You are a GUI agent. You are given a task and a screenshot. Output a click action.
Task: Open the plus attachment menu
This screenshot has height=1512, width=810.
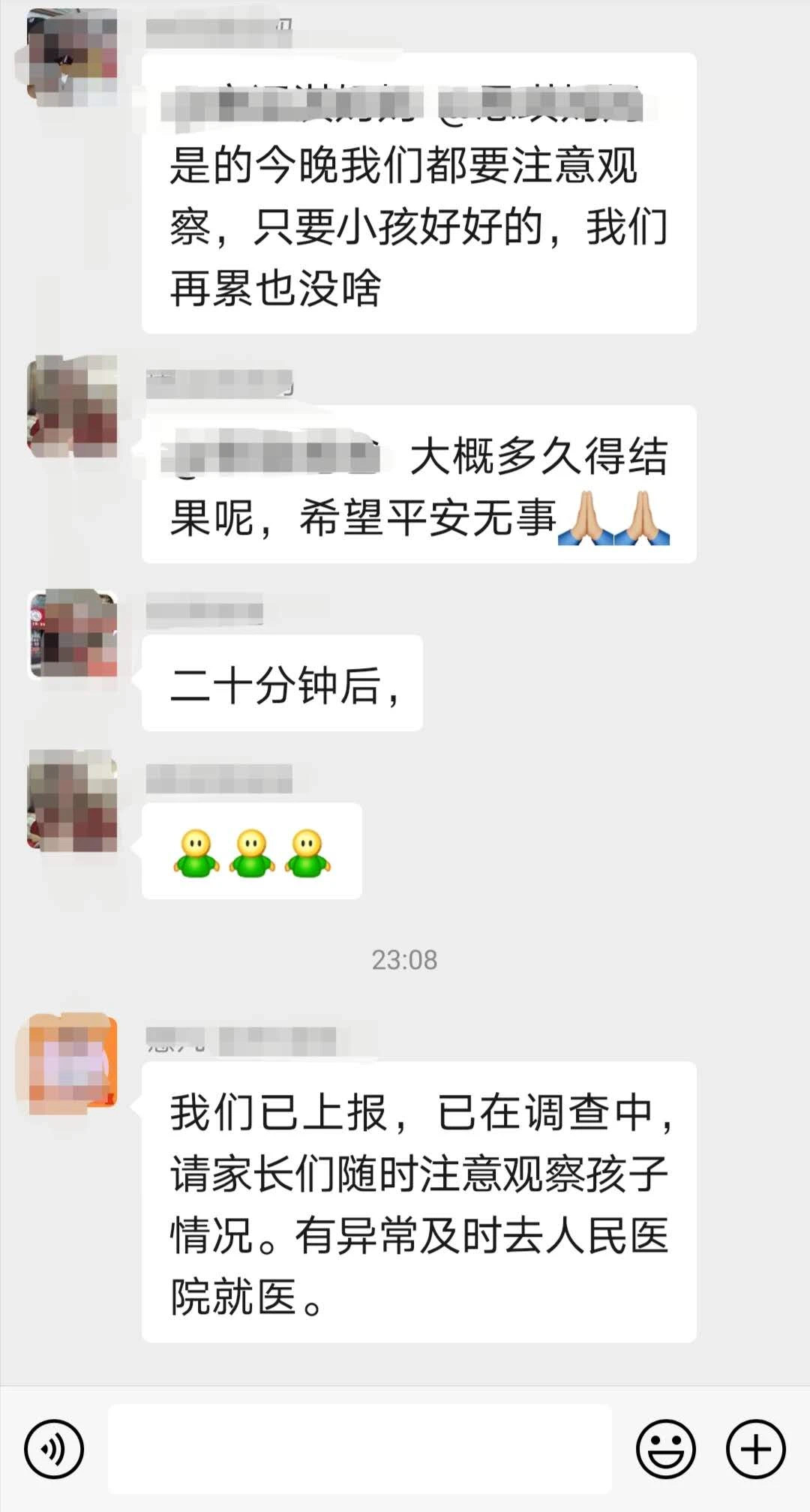click(x=755, y=1449)
